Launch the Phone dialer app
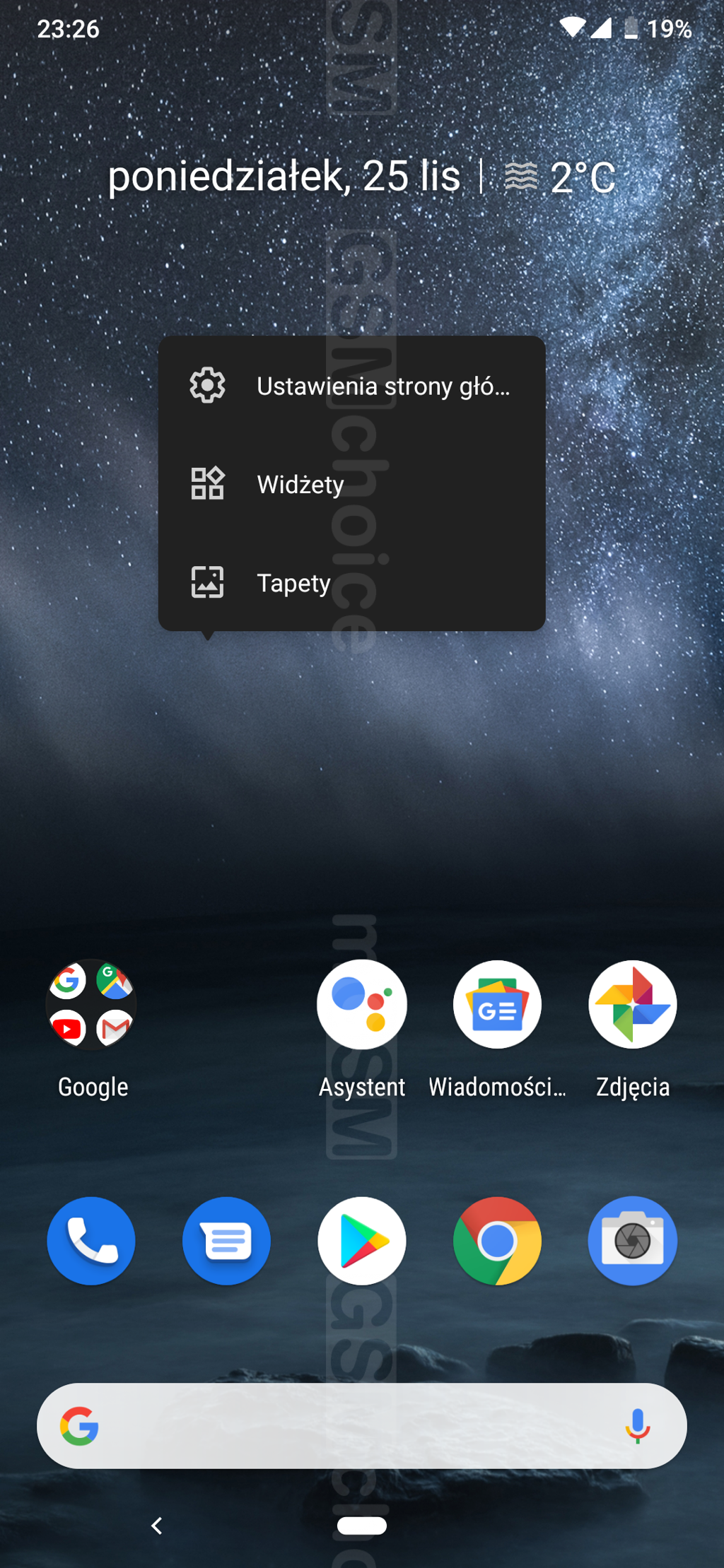Image resolution: width=724 pixels, height=1568 pixels. [91, 1241]
